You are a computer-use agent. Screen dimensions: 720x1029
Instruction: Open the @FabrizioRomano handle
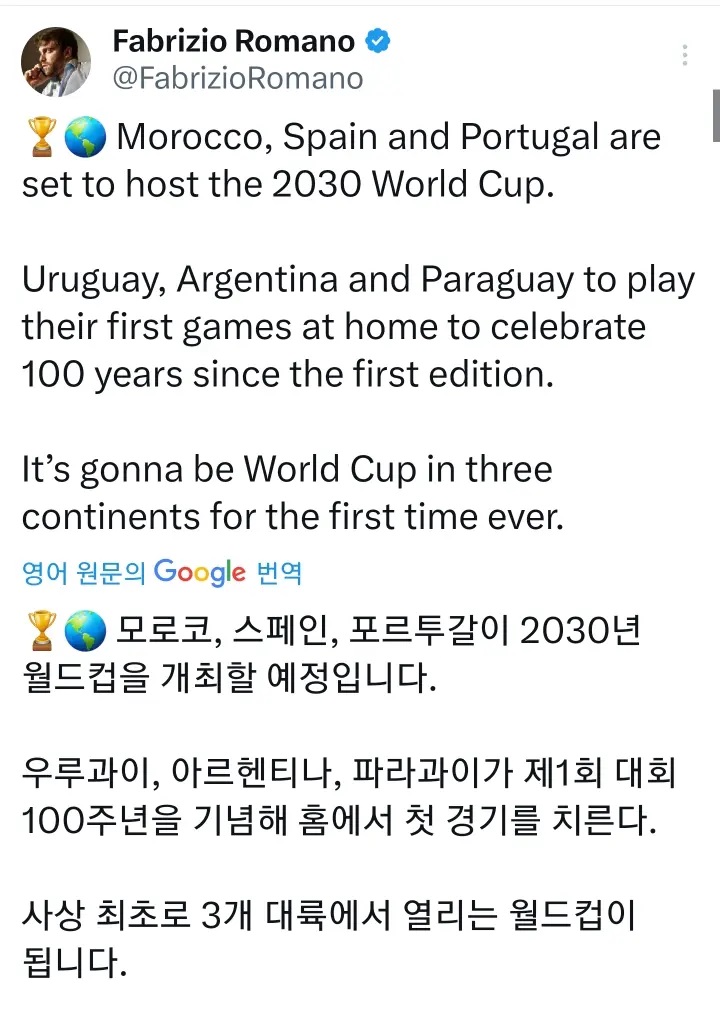(238, 78)
